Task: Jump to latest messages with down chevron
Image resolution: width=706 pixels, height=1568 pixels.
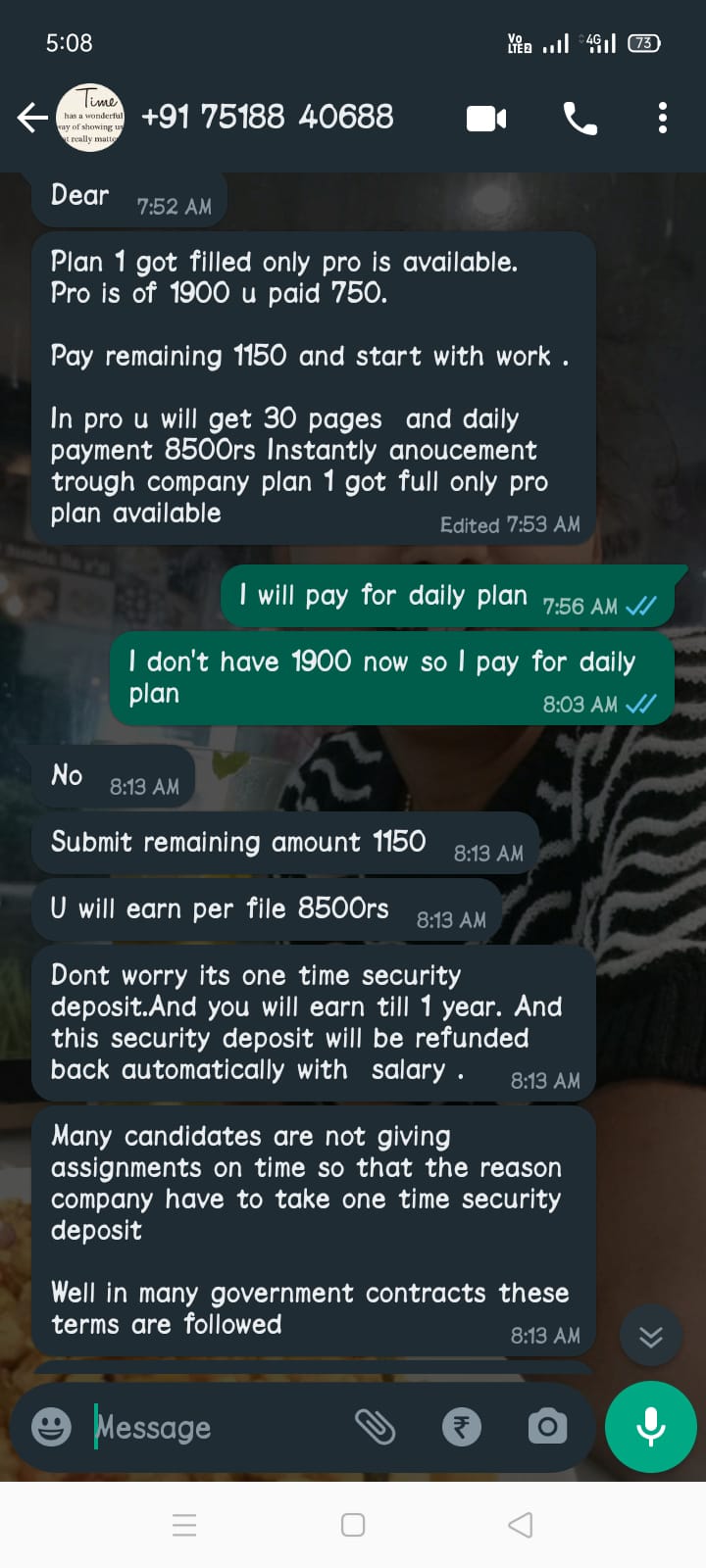Action: pos(651,1337)
